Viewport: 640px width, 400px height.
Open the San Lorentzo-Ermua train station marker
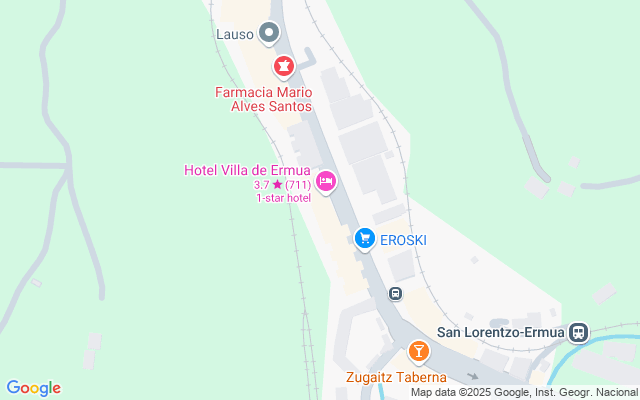(577, 332)
